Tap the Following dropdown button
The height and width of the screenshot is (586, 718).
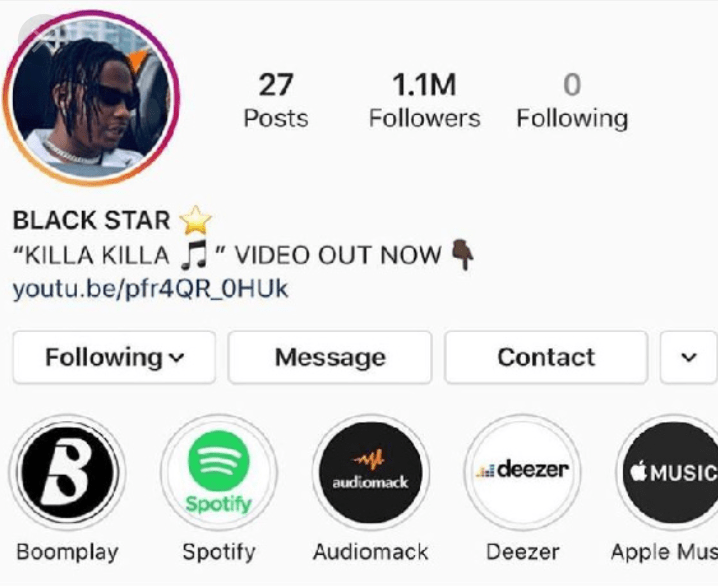click(x=114, y=357)
